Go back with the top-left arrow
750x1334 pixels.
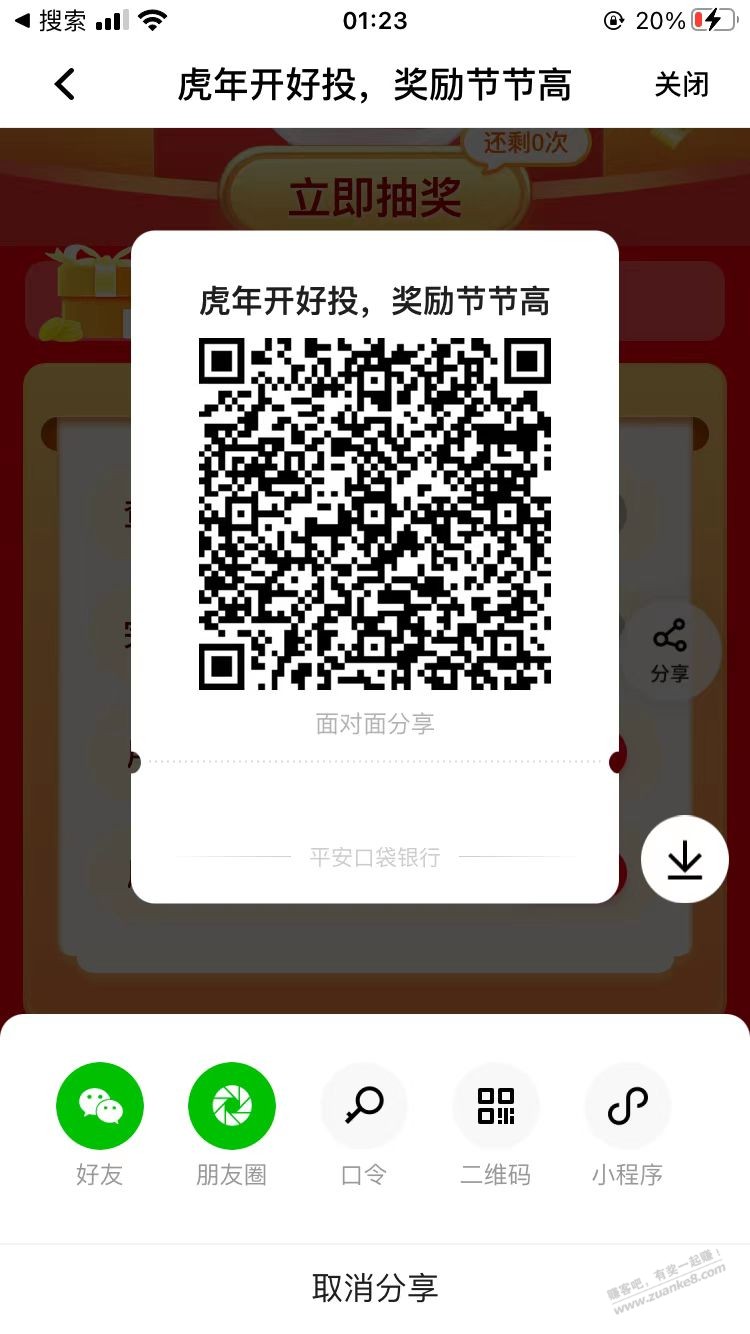point(65,85)
